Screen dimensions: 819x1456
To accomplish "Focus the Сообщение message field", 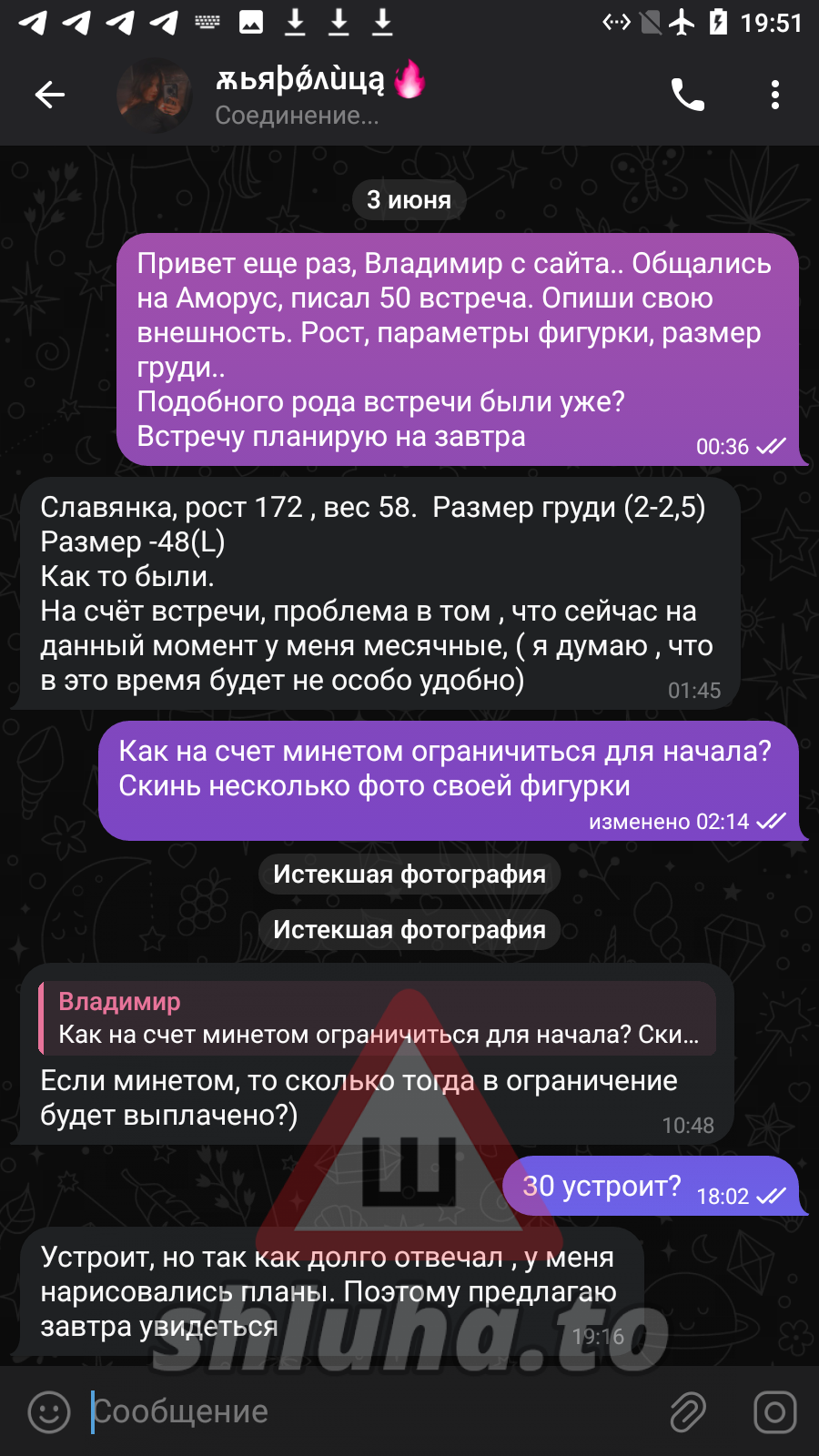I will point(364,1412).
